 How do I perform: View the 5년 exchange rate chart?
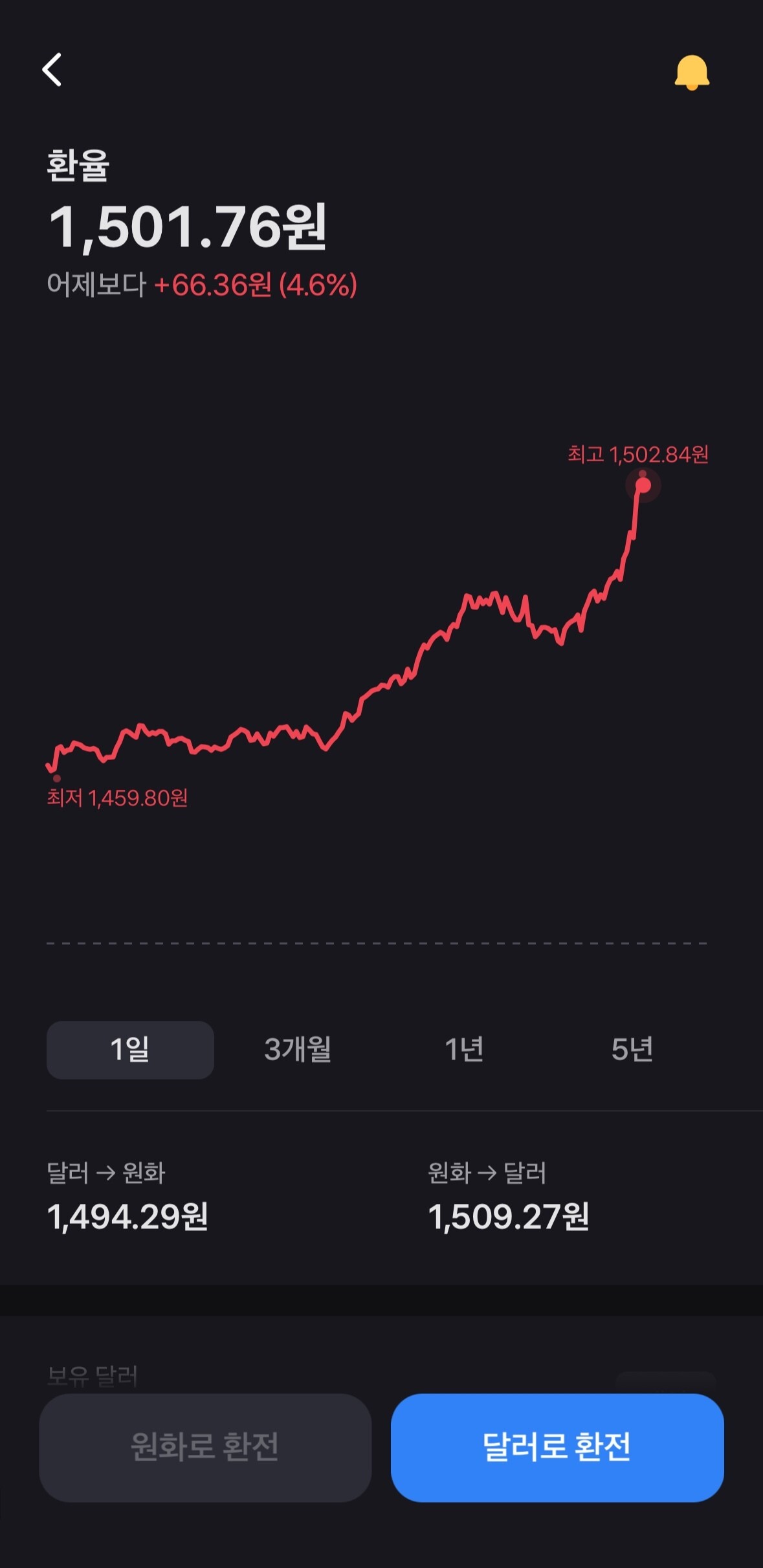pos(632,1049)
